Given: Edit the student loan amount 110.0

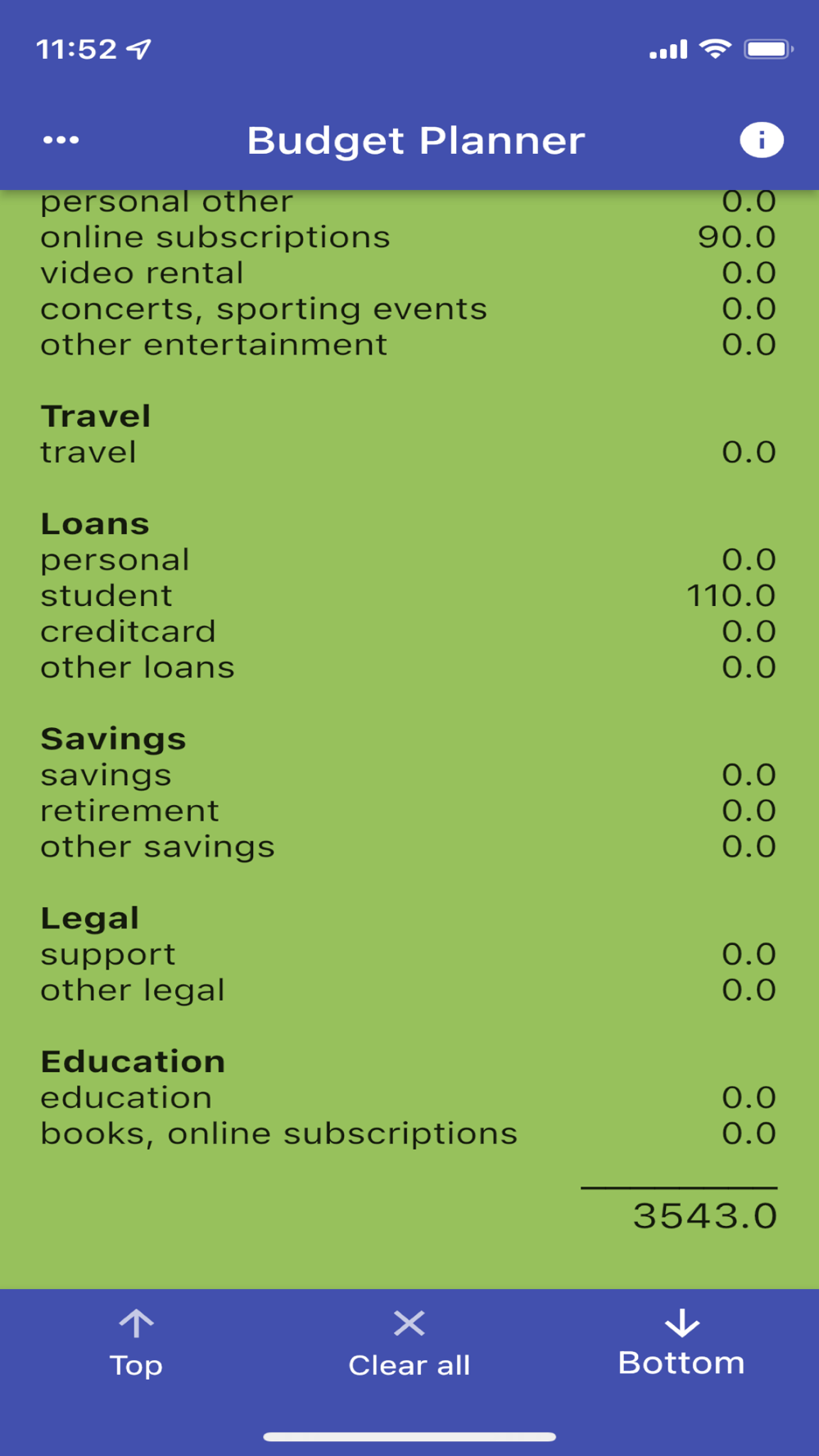Looking at the screenshot, I should (x=731, y=596).
